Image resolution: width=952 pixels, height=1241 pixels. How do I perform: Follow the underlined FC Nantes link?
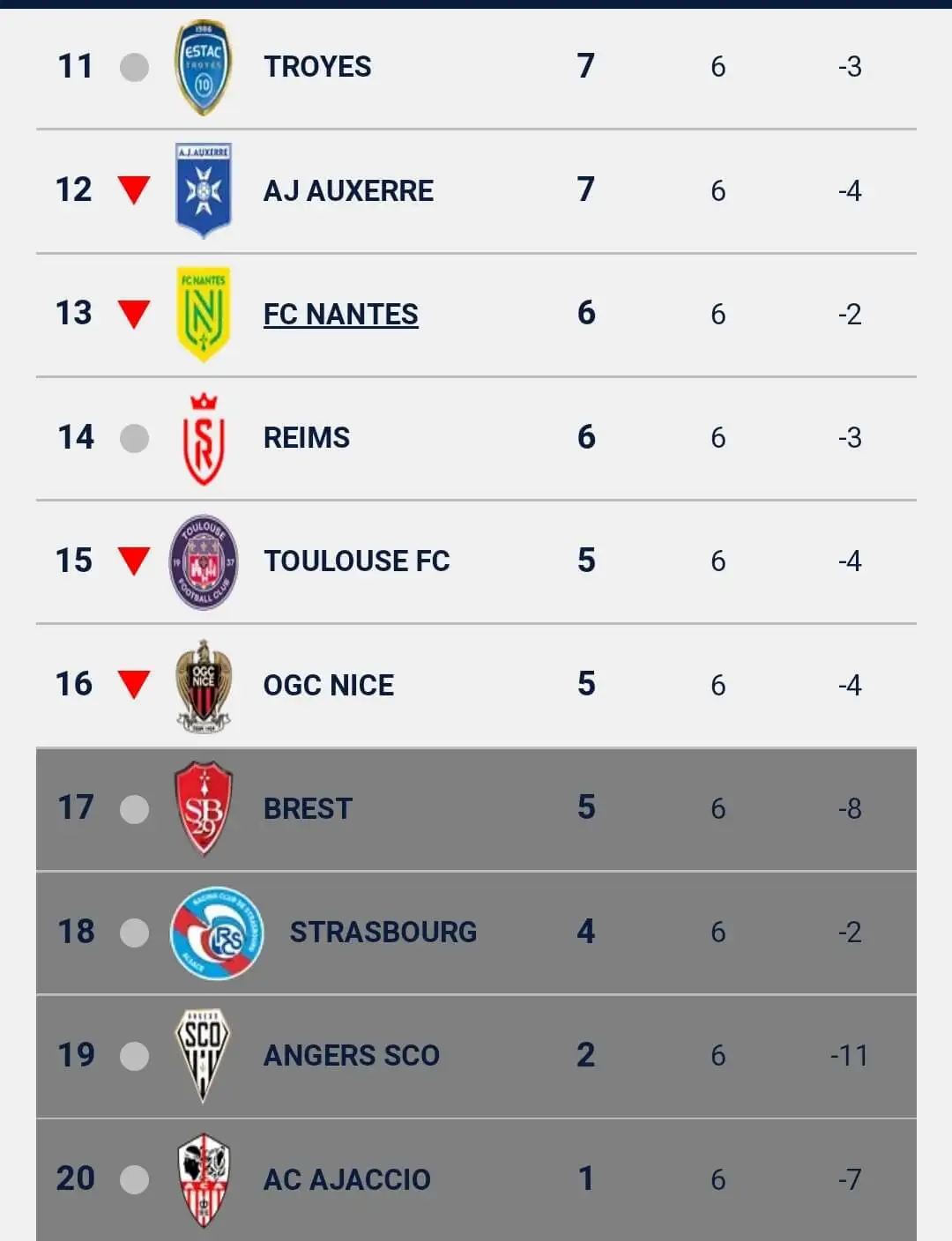pyautogui.click(x=340, y=315)
